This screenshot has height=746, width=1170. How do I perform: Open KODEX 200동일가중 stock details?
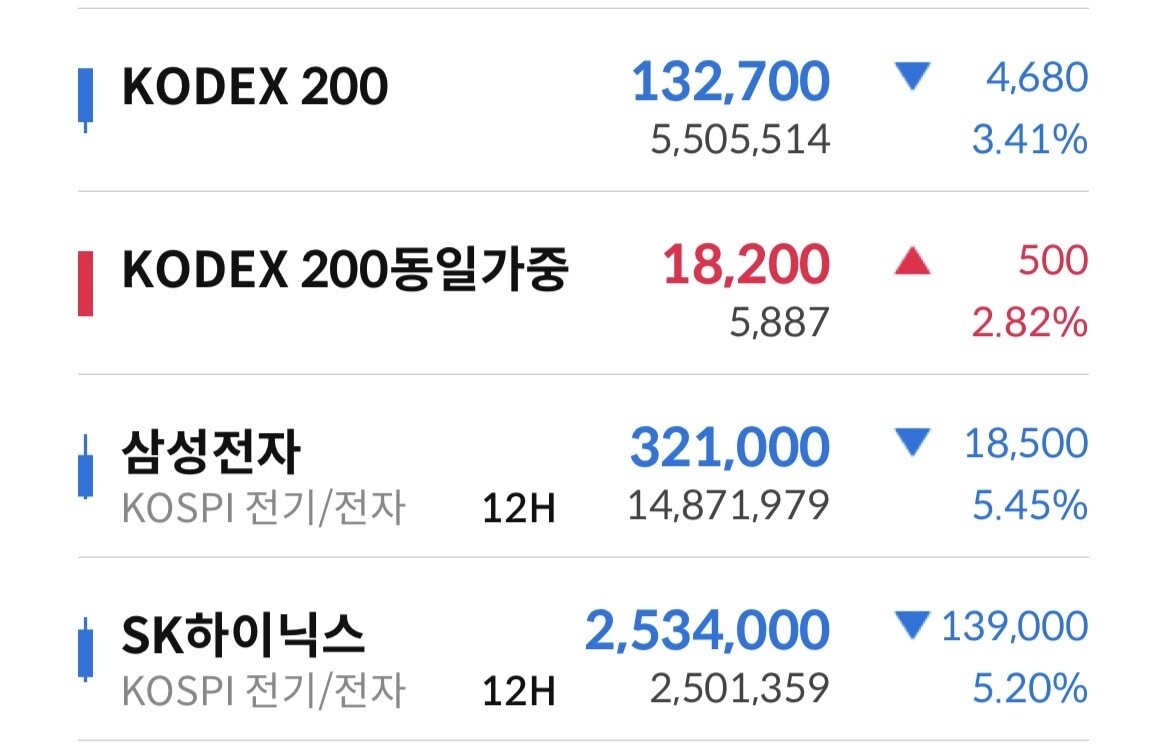[x=583, y=283]
